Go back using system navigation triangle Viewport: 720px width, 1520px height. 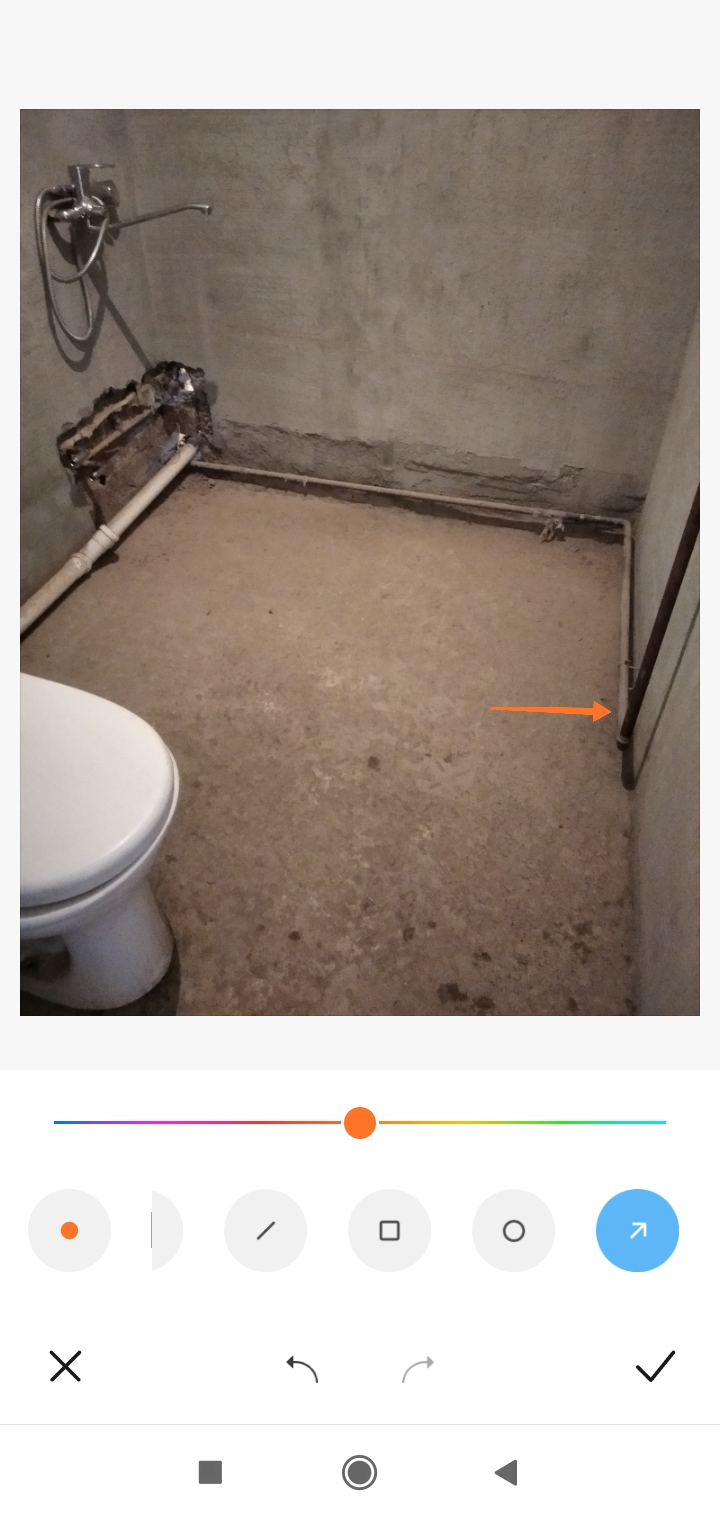[506, 1472]
